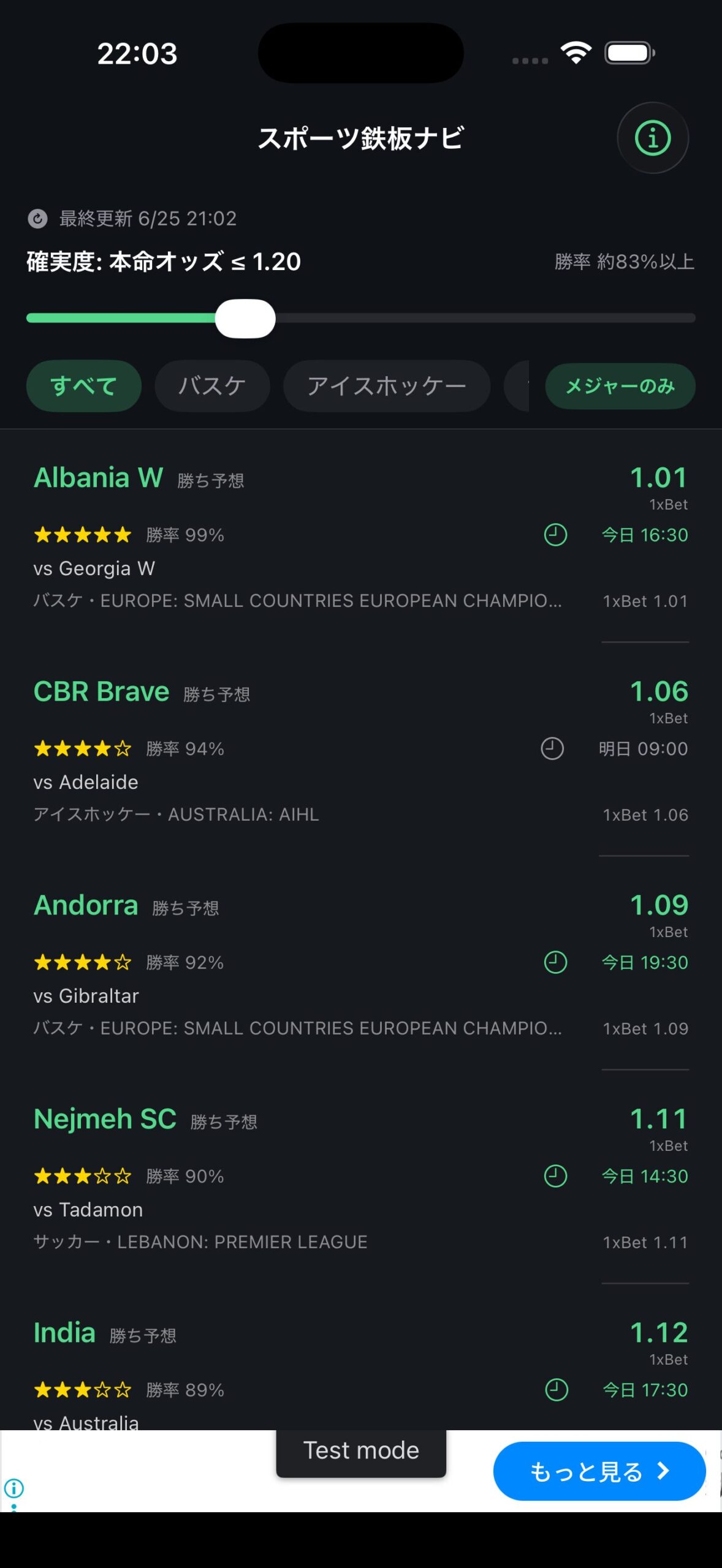The image size is (722, 1568).
Task: Select the すべて filter chip
Action: point(84,386)
